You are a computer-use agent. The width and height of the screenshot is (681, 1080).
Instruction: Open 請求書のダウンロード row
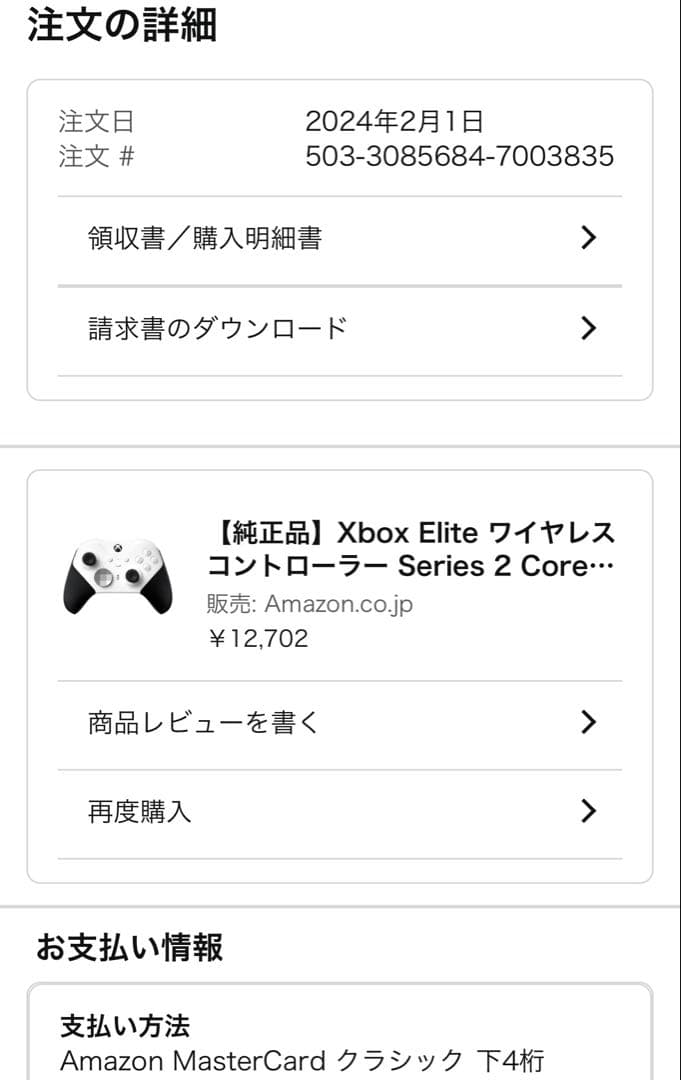tap(339, 328)
